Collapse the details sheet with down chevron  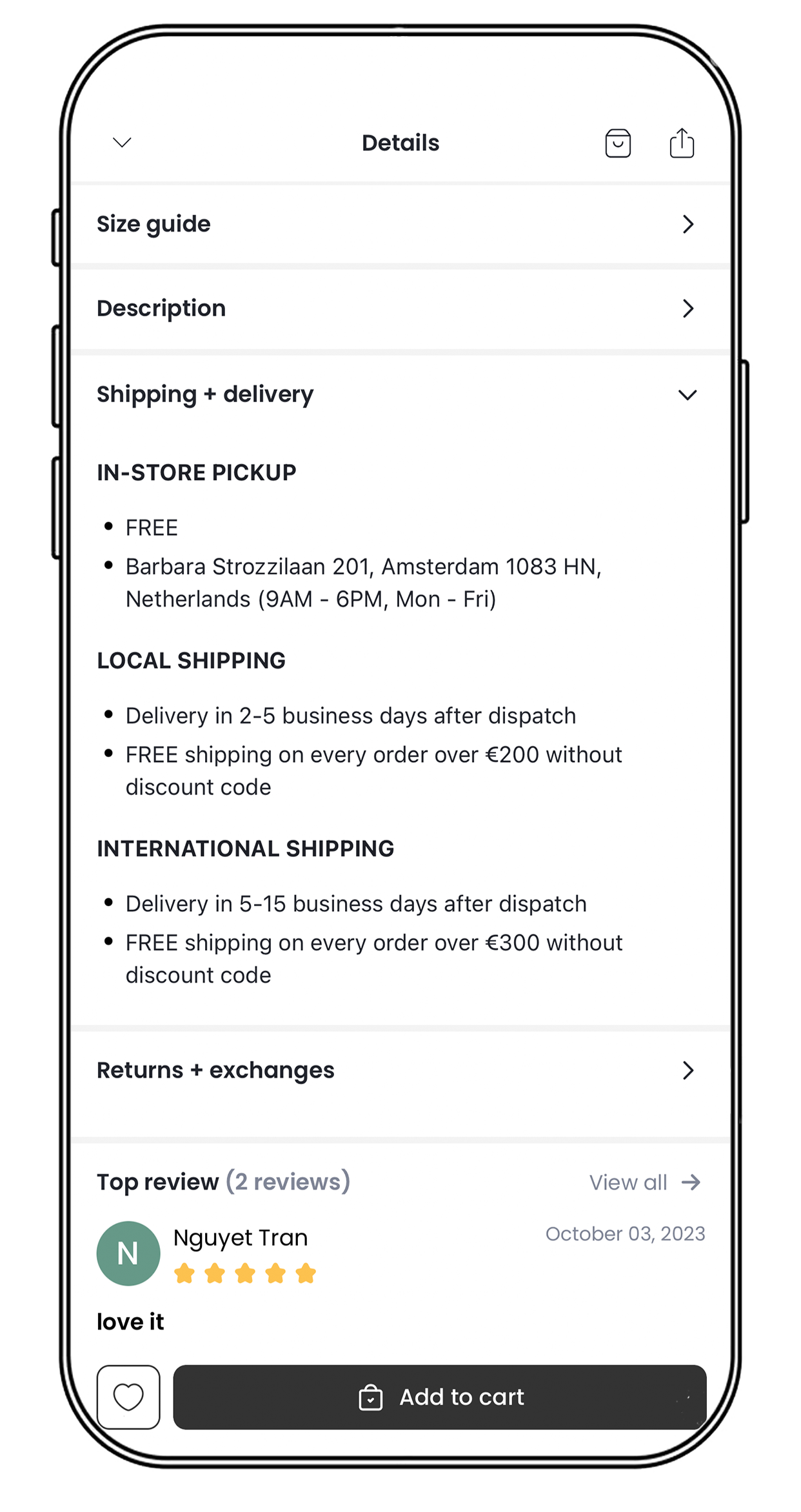point(122,142)
